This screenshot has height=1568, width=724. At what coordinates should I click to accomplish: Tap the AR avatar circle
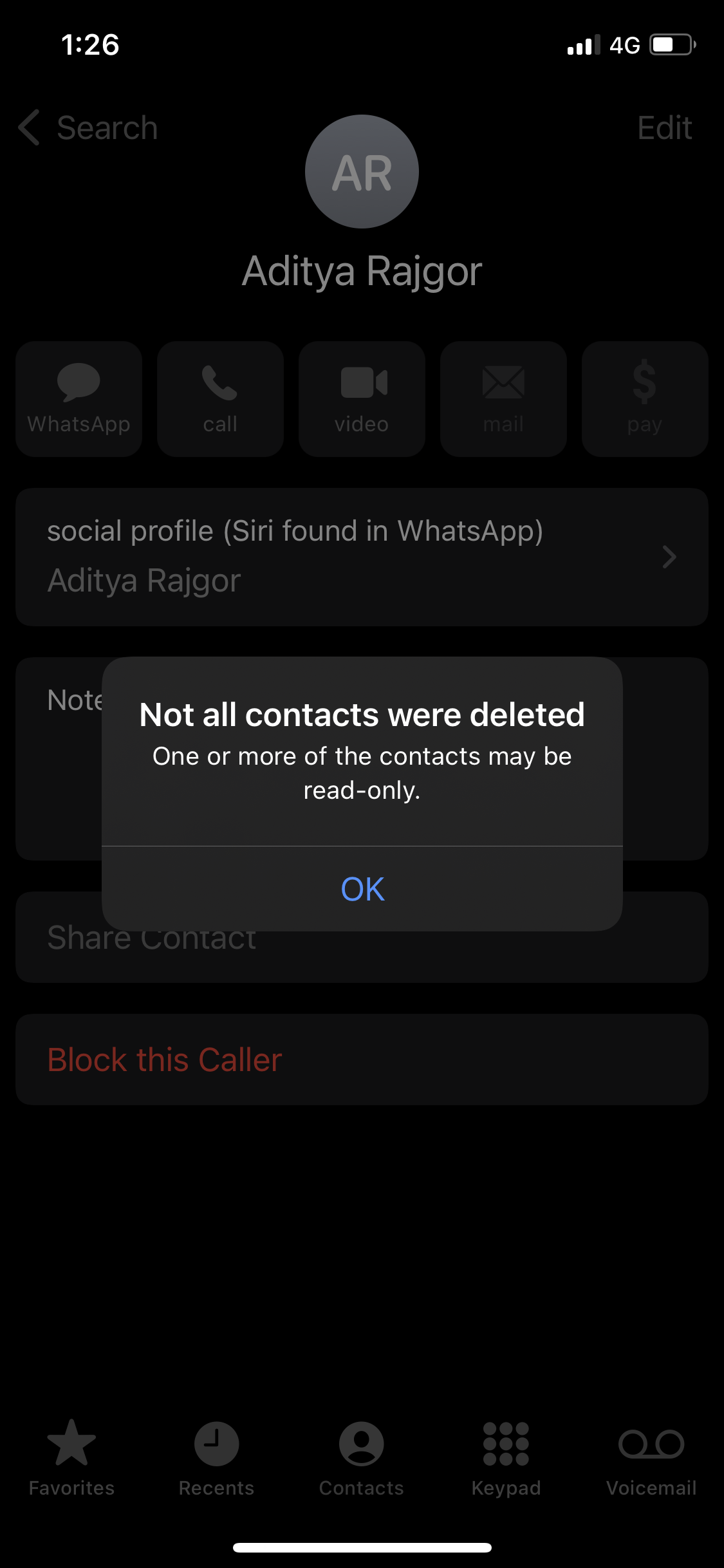(x=362, y=171)
